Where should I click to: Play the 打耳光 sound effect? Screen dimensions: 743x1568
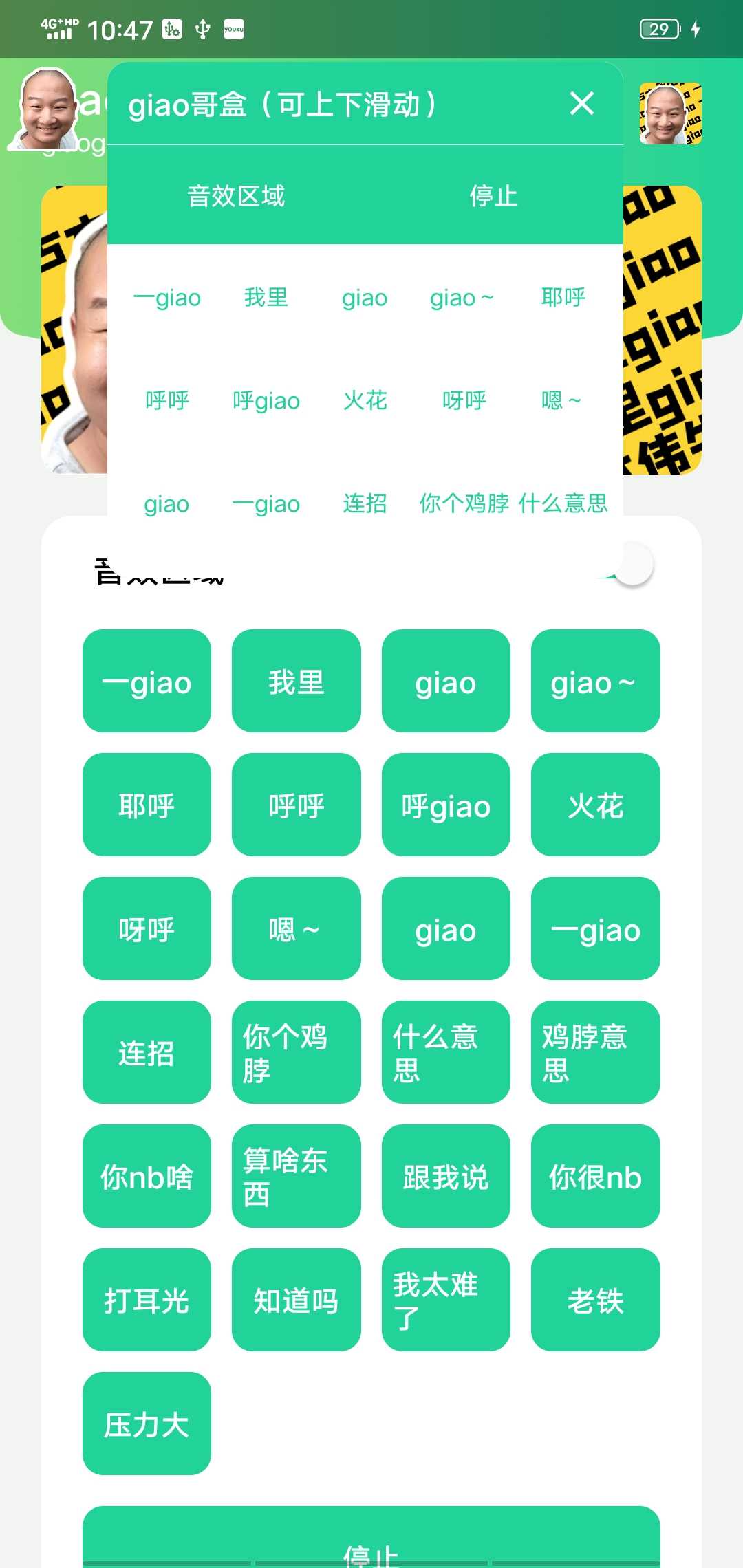(x=147, y=1300)
